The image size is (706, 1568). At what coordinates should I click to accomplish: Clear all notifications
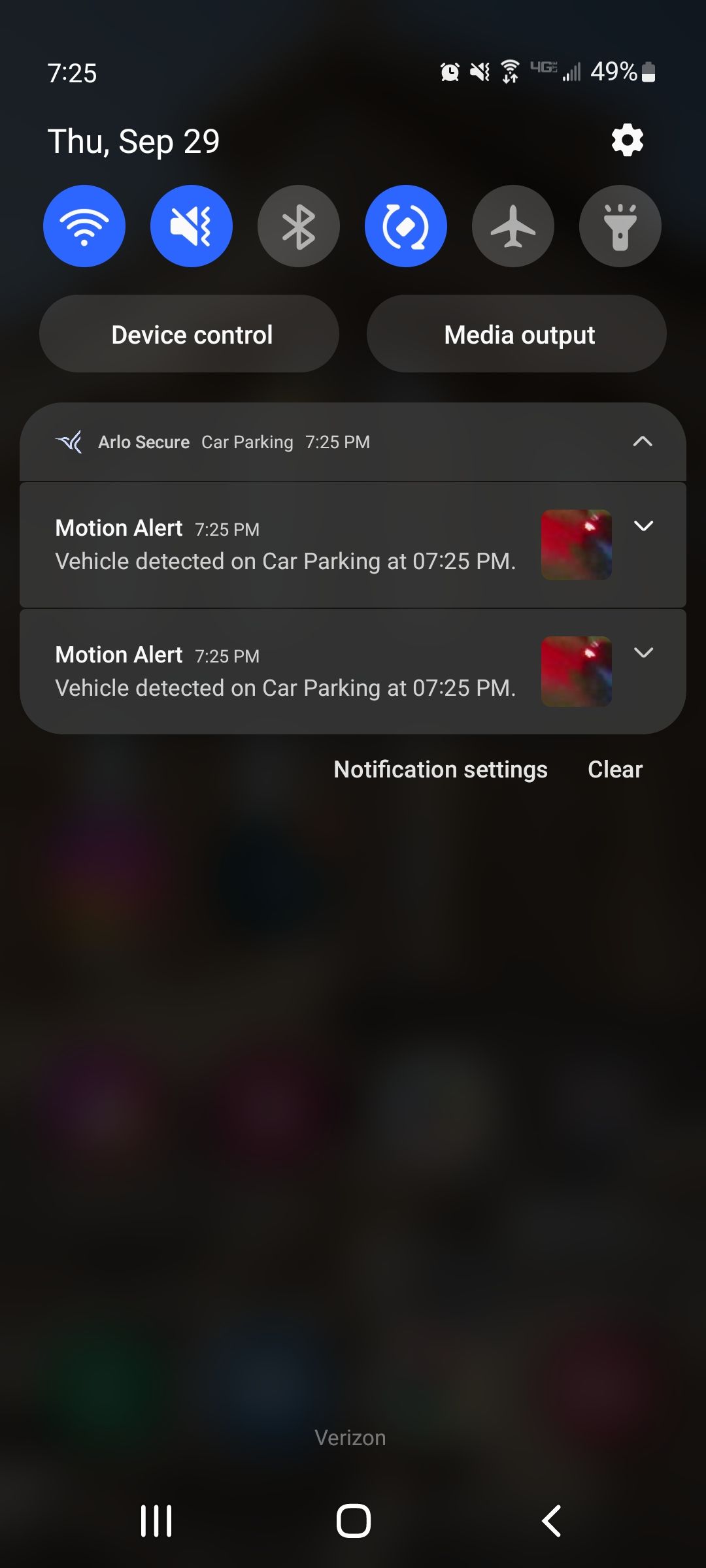(615, 770)
